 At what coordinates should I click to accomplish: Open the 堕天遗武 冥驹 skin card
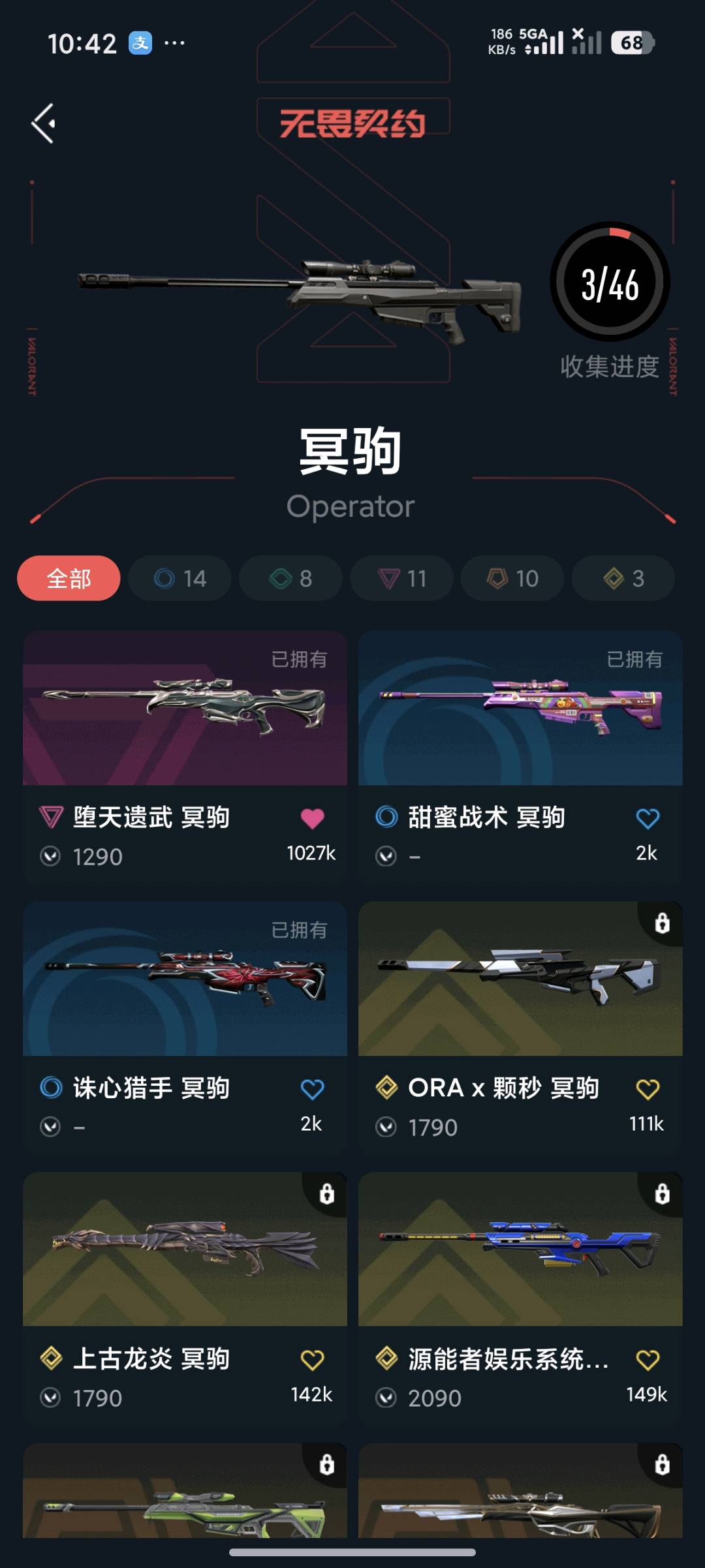[x=185, y=757]
